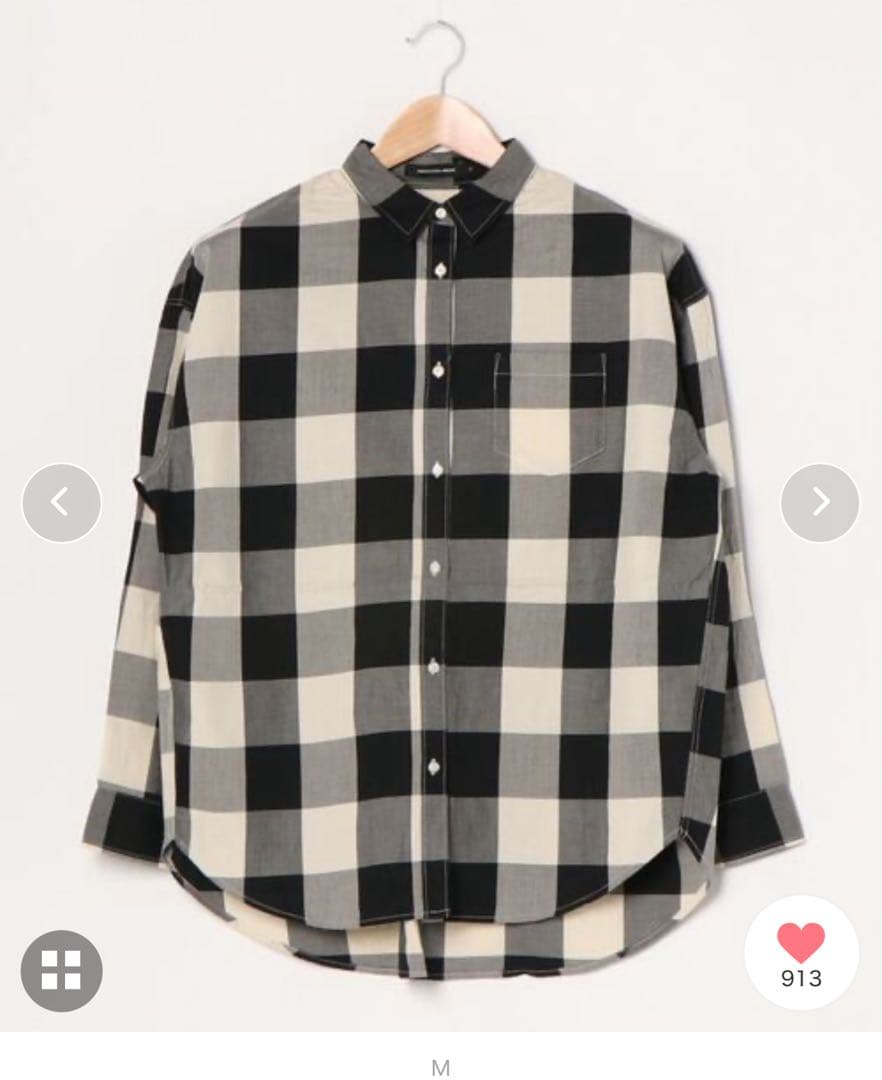This screenshot has height=1080, width=882.
Task: Open the image grid view
Action: [61, 970]
